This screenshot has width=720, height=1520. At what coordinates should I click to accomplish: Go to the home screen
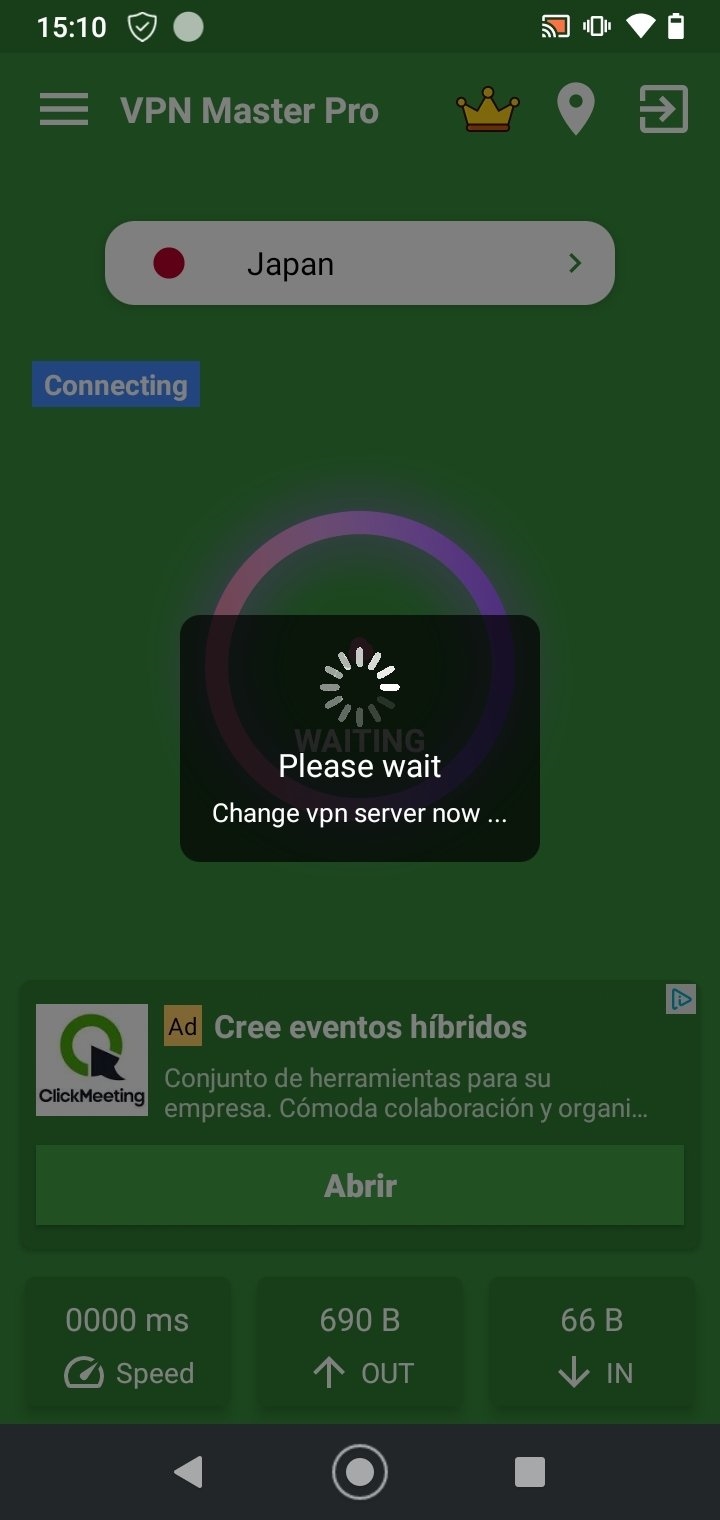click(360, 1472)
